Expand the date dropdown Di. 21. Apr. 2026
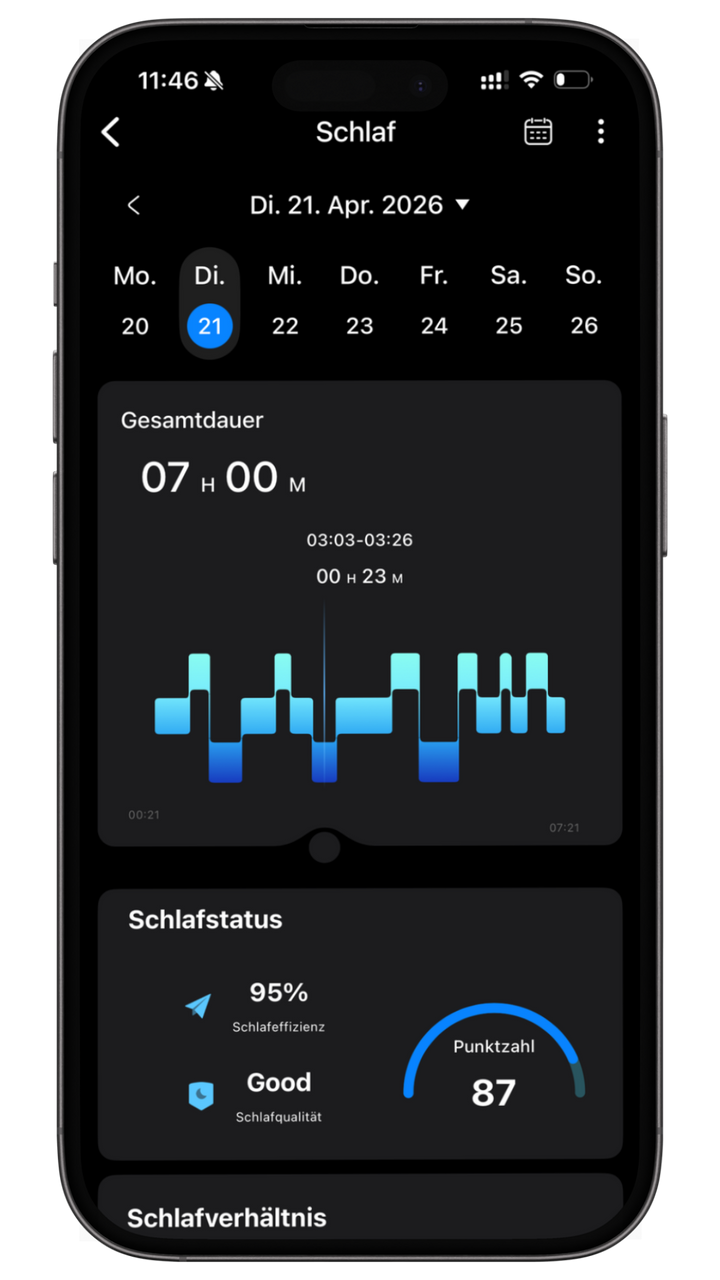The image size is (720, 1280). pyautogui.click(x=359, y=205)
